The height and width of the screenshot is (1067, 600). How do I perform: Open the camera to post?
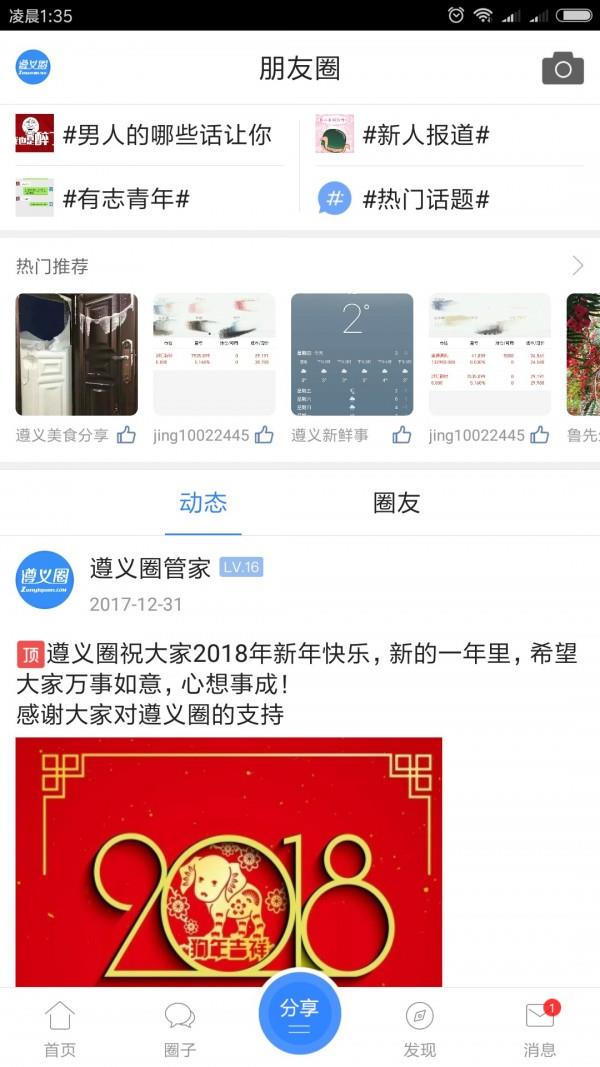[x=562, y=68]
